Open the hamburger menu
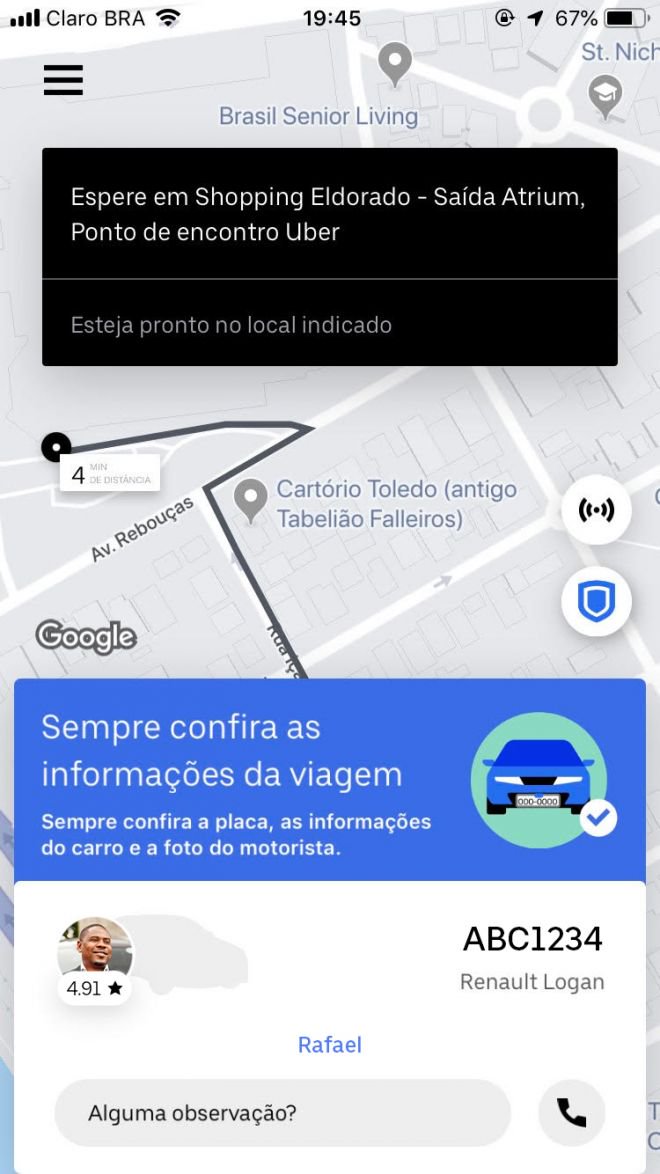This screenshot has width=660, height=1174. [63, 79]
